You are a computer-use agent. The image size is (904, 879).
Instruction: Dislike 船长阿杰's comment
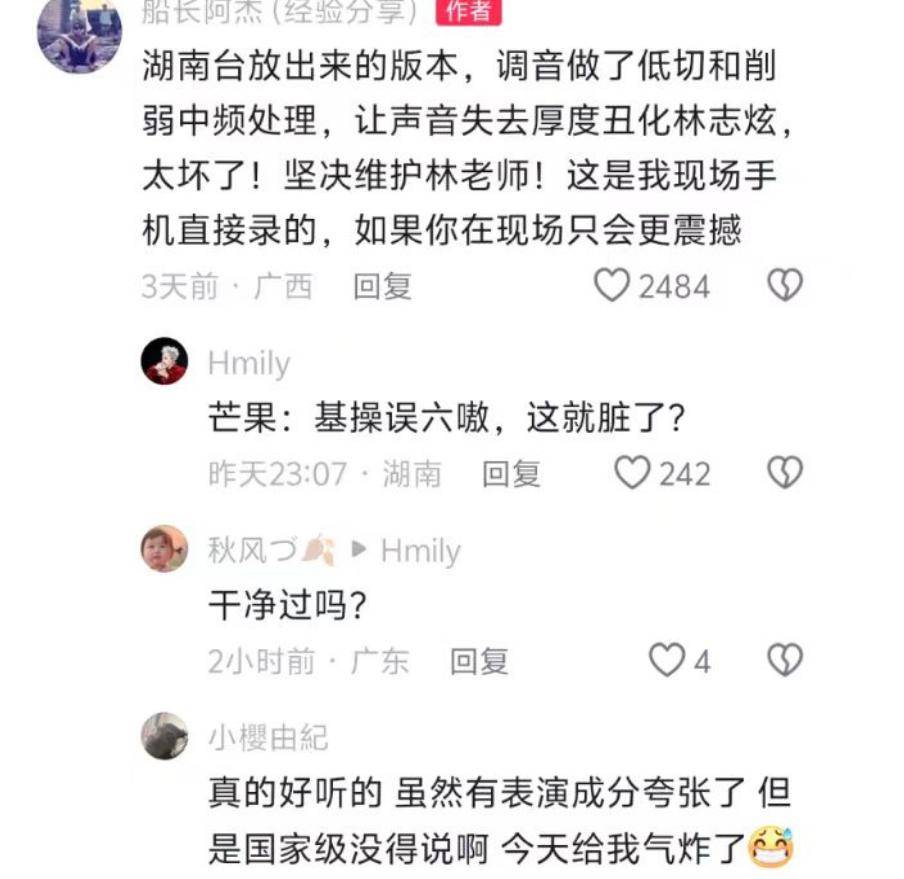click(784, 286)
